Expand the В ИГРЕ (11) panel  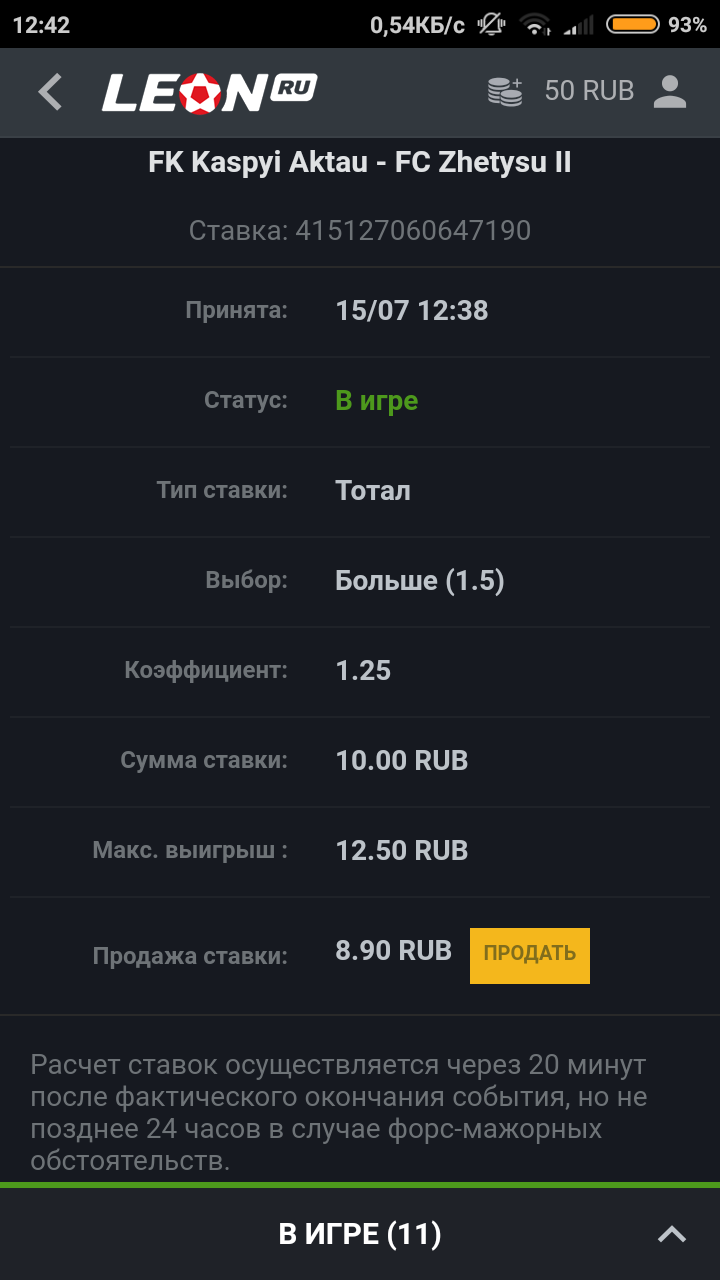pyautogui.click(x=671, y=1235)
